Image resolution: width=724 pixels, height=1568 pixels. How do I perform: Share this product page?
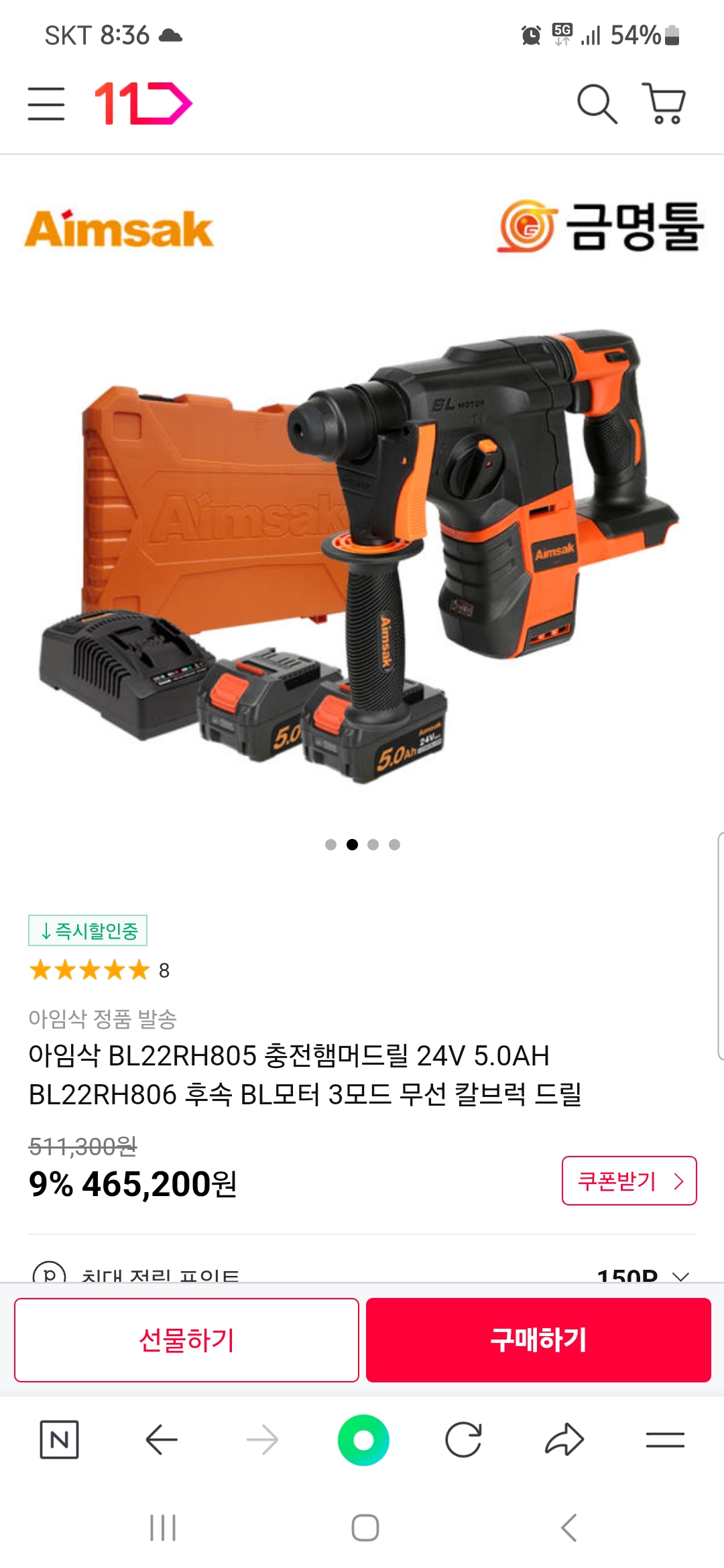coord(564,1439)
